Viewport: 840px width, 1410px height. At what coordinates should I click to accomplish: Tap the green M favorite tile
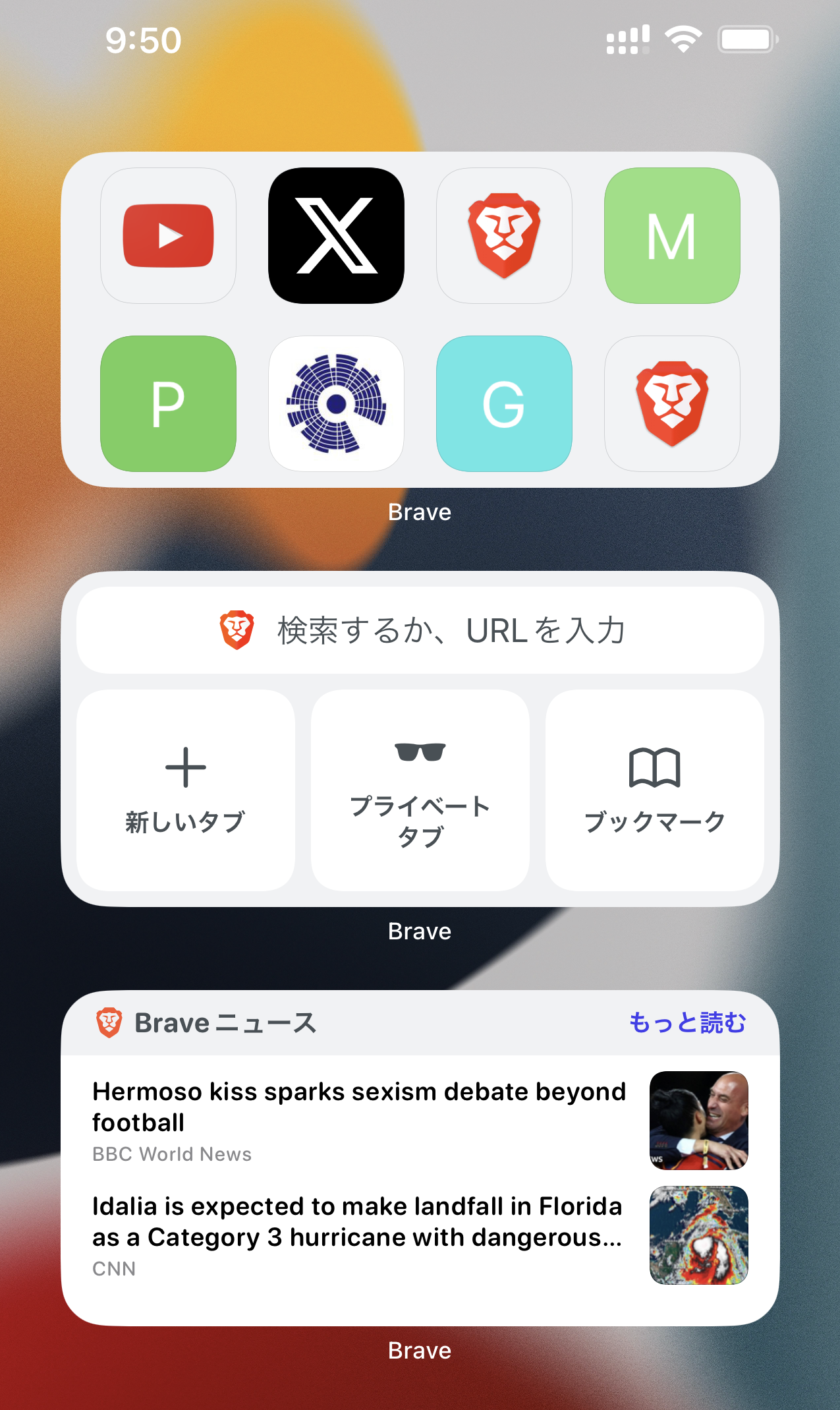click(672, 235)
